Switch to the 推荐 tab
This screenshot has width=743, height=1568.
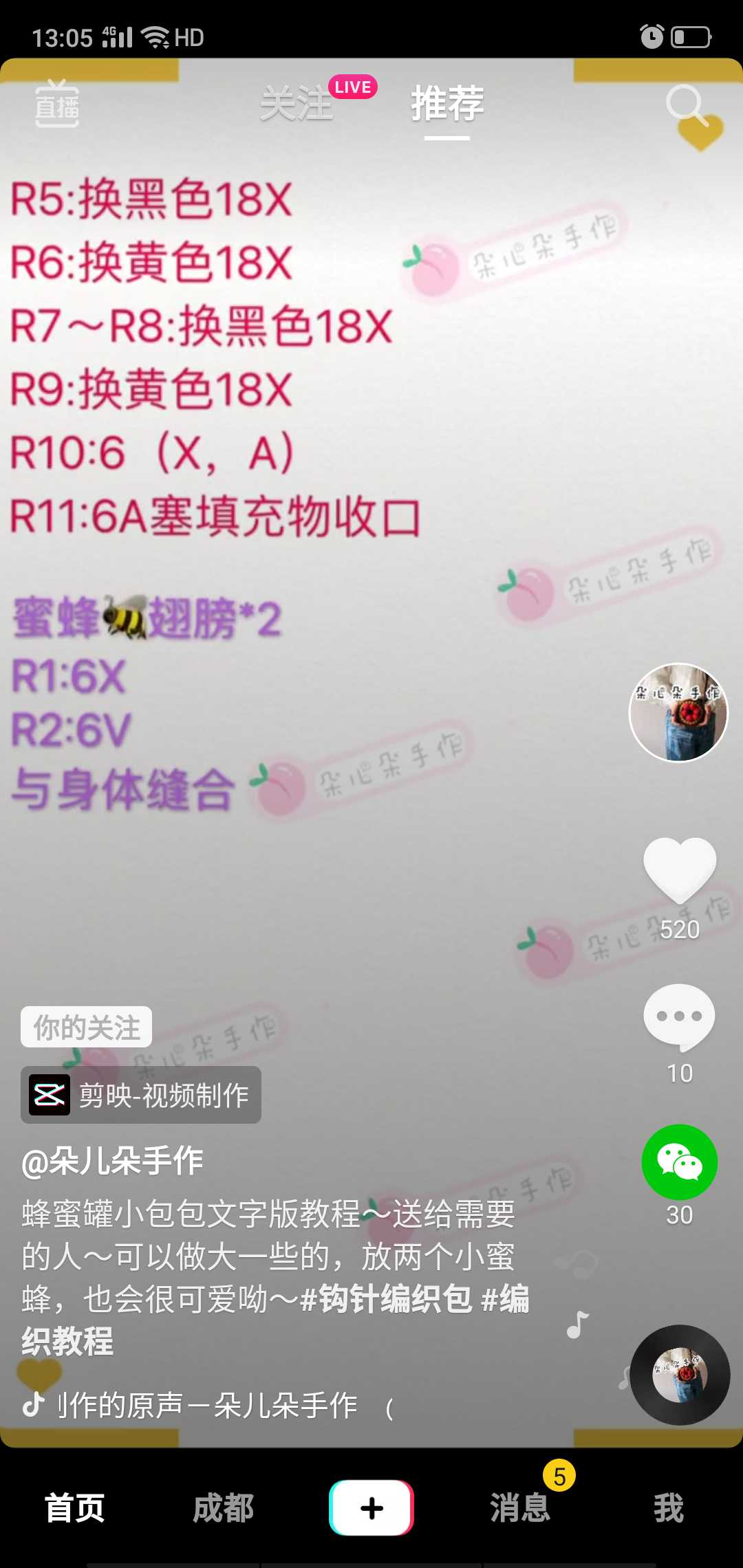point(447,105)
